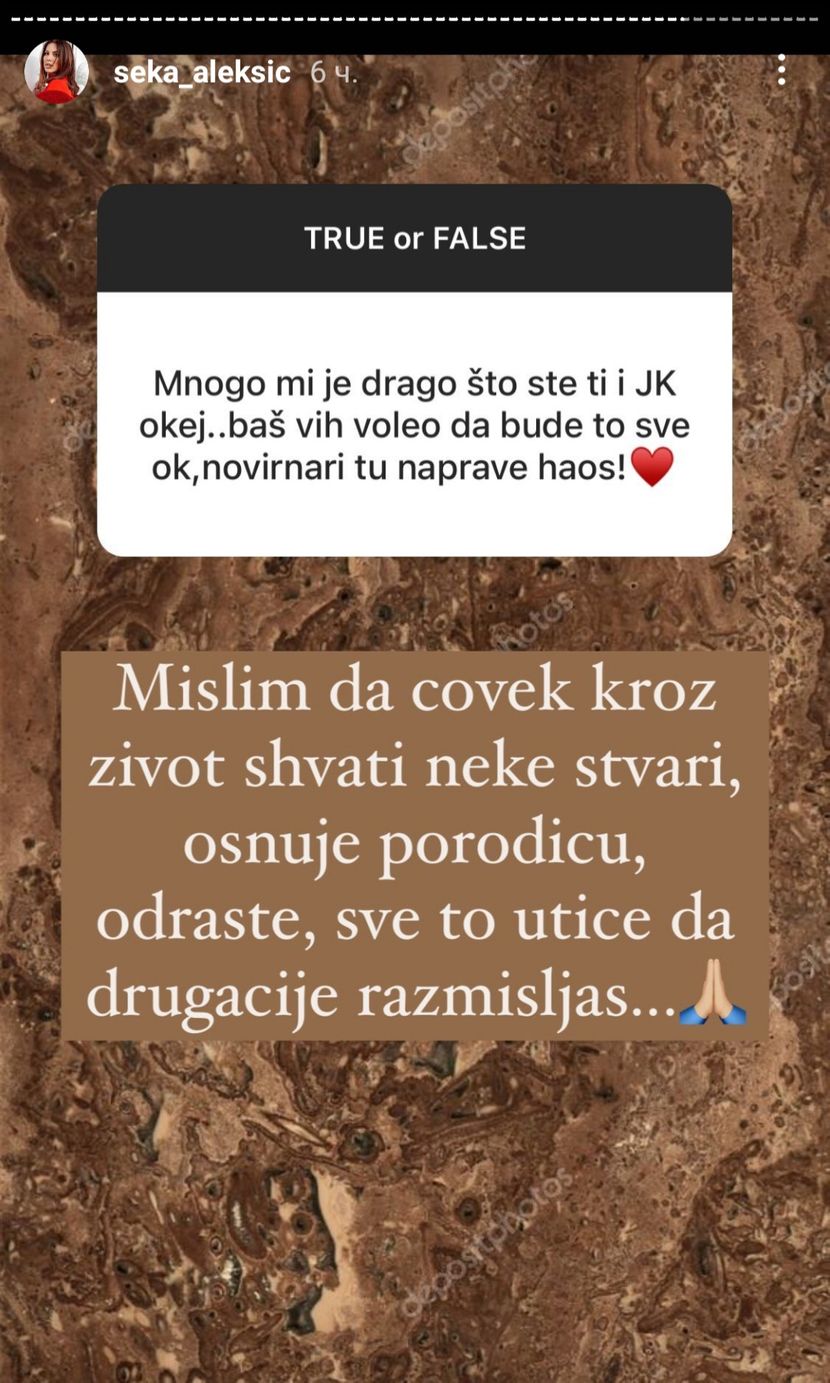
Task: Open the story overflow menu
Action: (781, 70)
